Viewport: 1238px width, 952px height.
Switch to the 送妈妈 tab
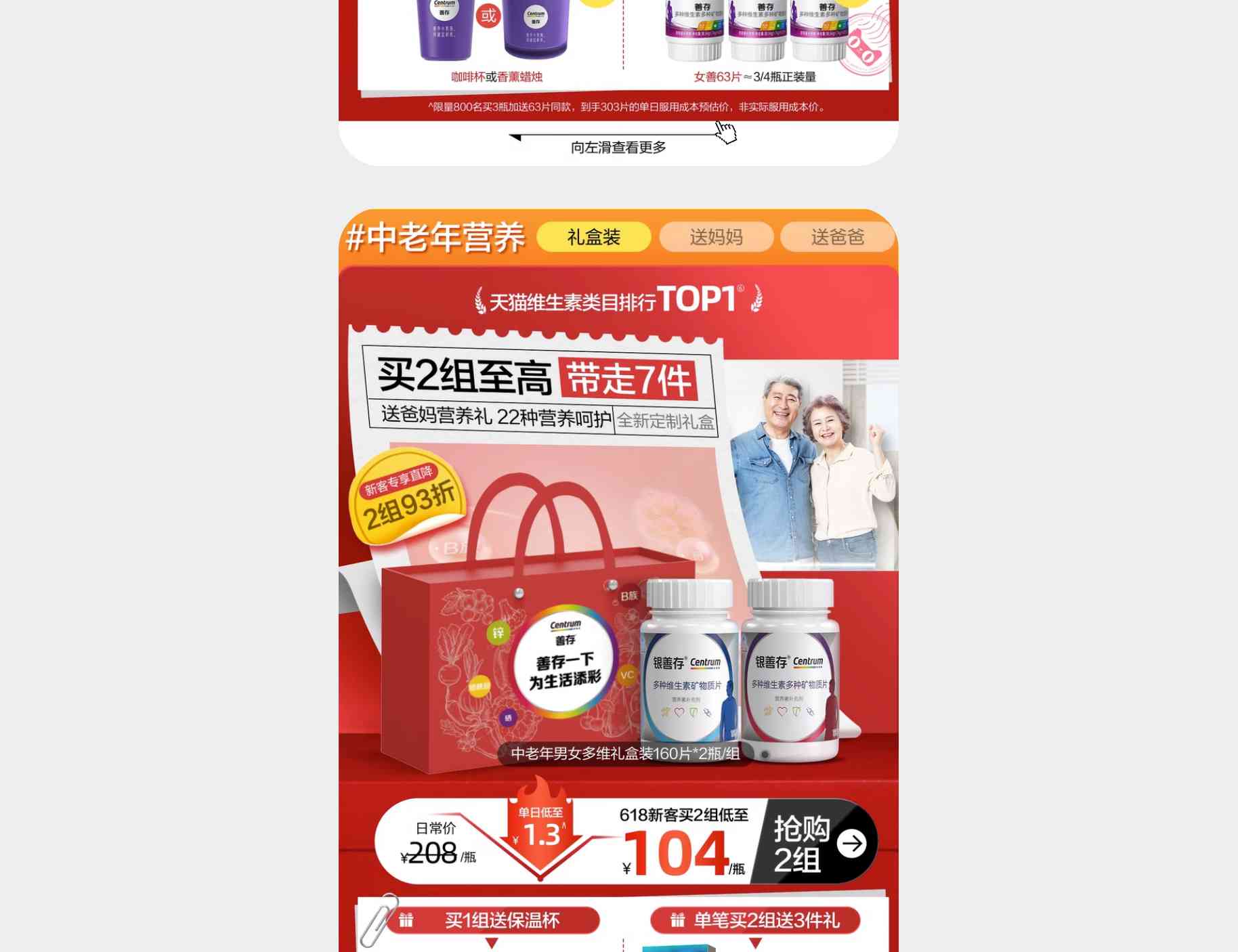(716, 237)
